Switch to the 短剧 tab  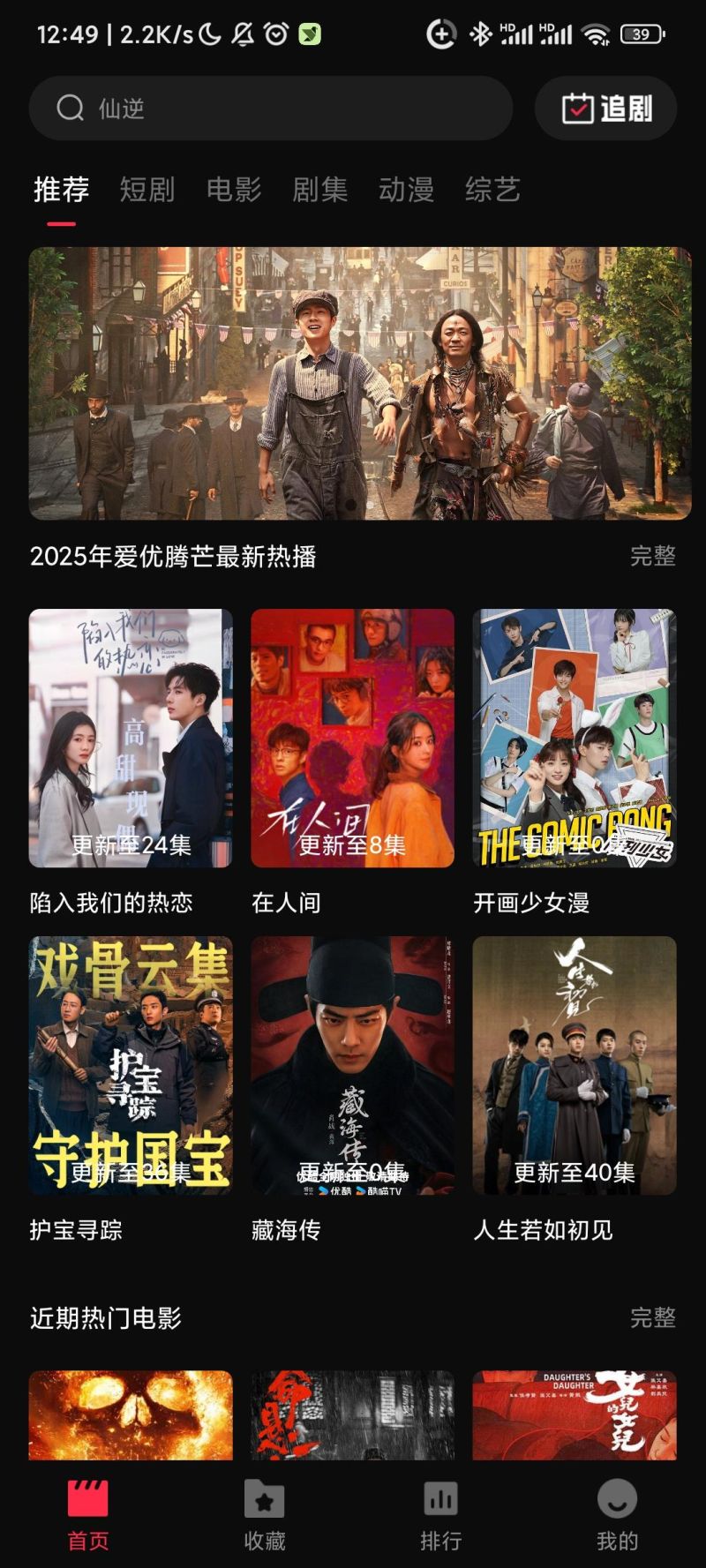[x=147, y=190]
